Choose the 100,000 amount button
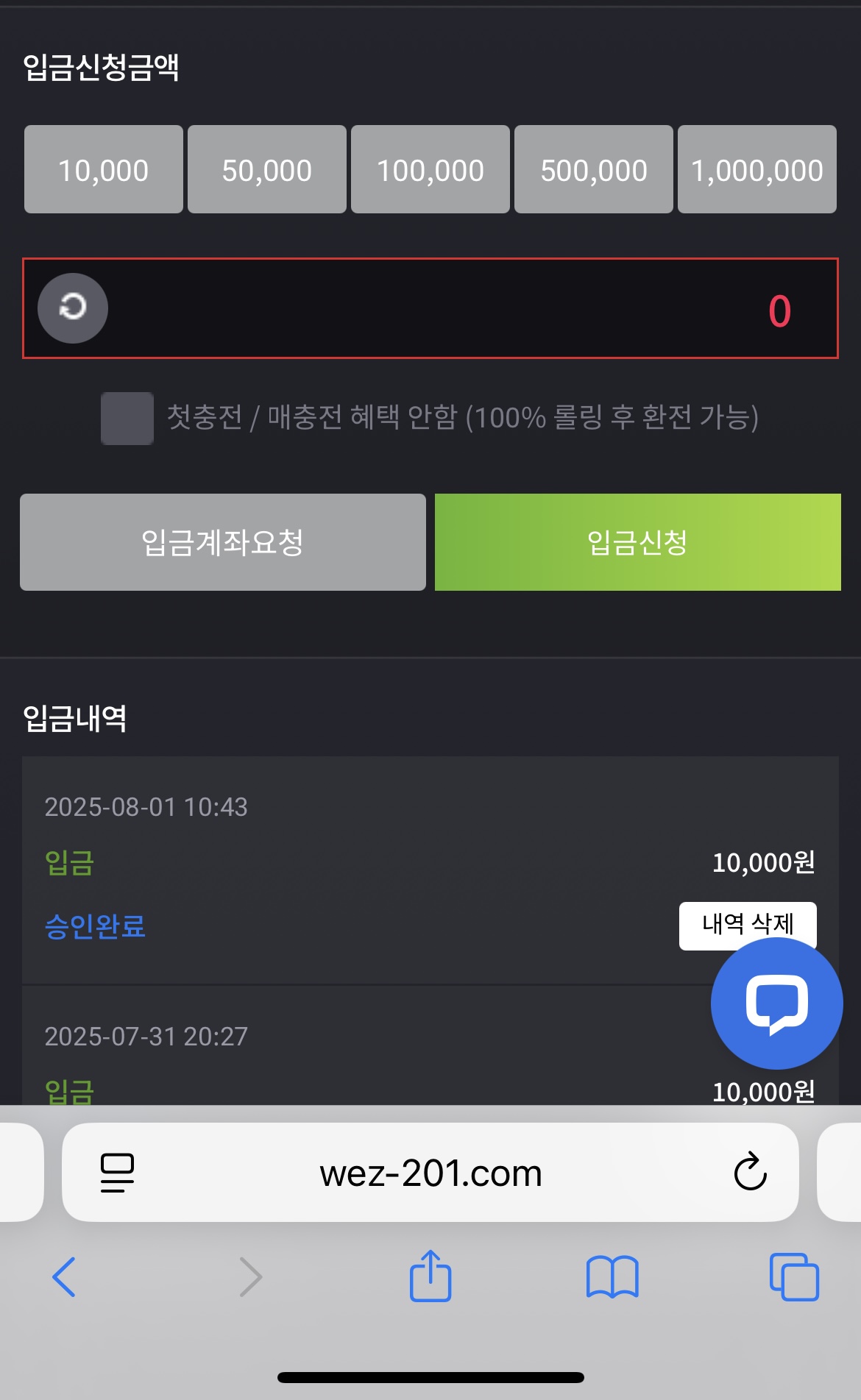The height and width of the screenshot is (1400, 861). point(431,169)
